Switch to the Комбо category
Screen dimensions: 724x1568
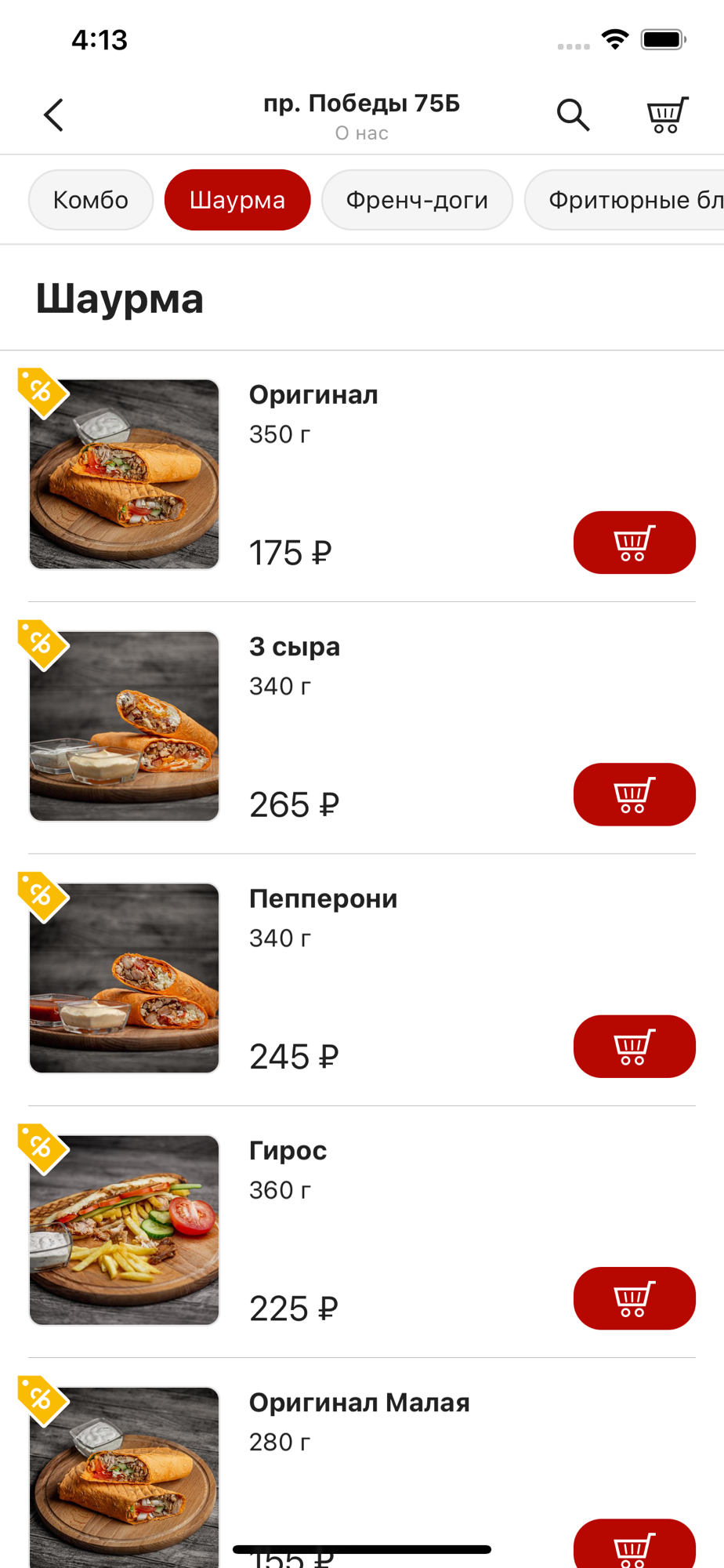point(91,200)
